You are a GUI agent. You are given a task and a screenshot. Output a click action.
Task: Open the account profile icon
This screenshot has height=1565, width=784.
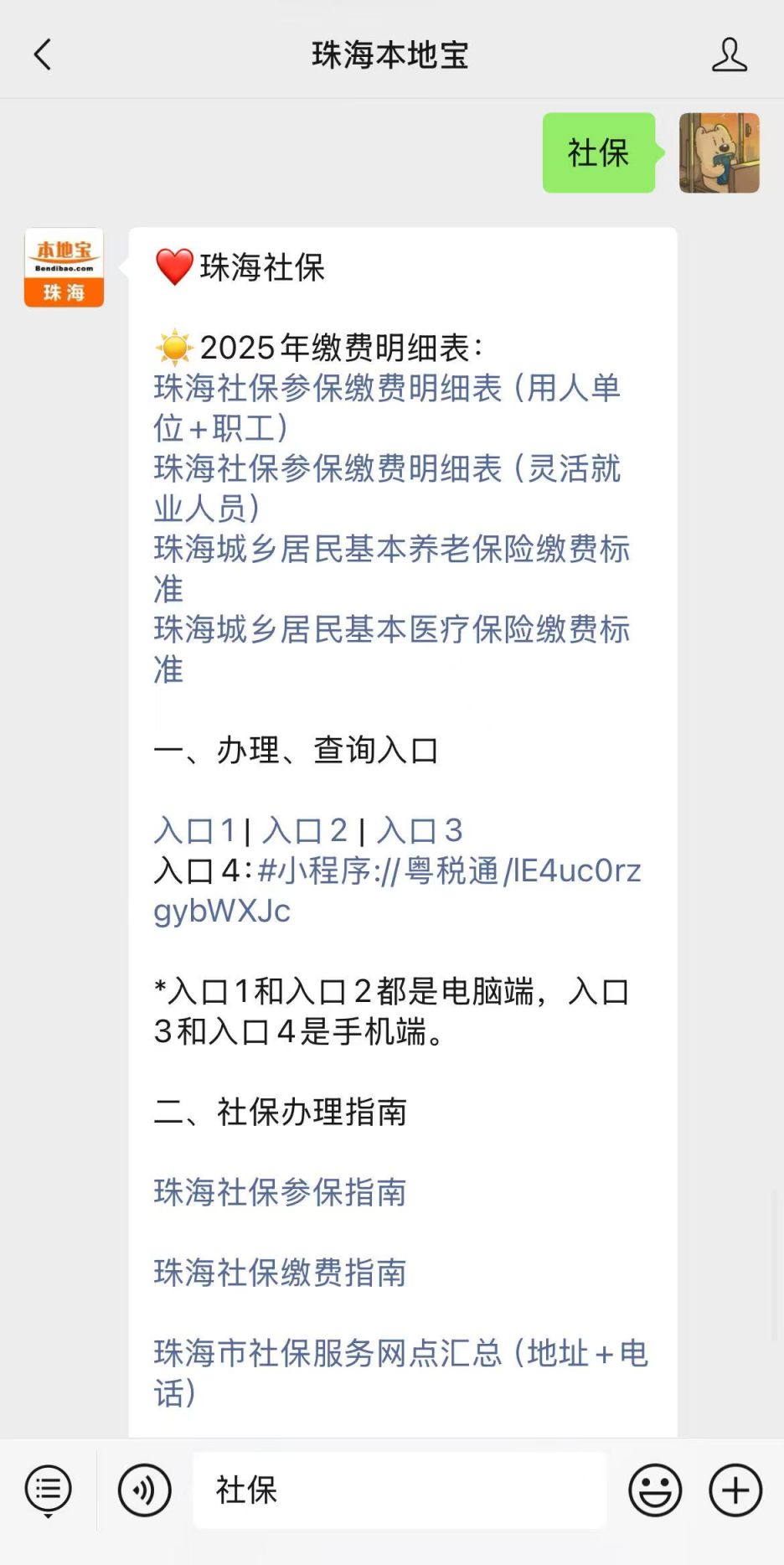click(729, 55)
